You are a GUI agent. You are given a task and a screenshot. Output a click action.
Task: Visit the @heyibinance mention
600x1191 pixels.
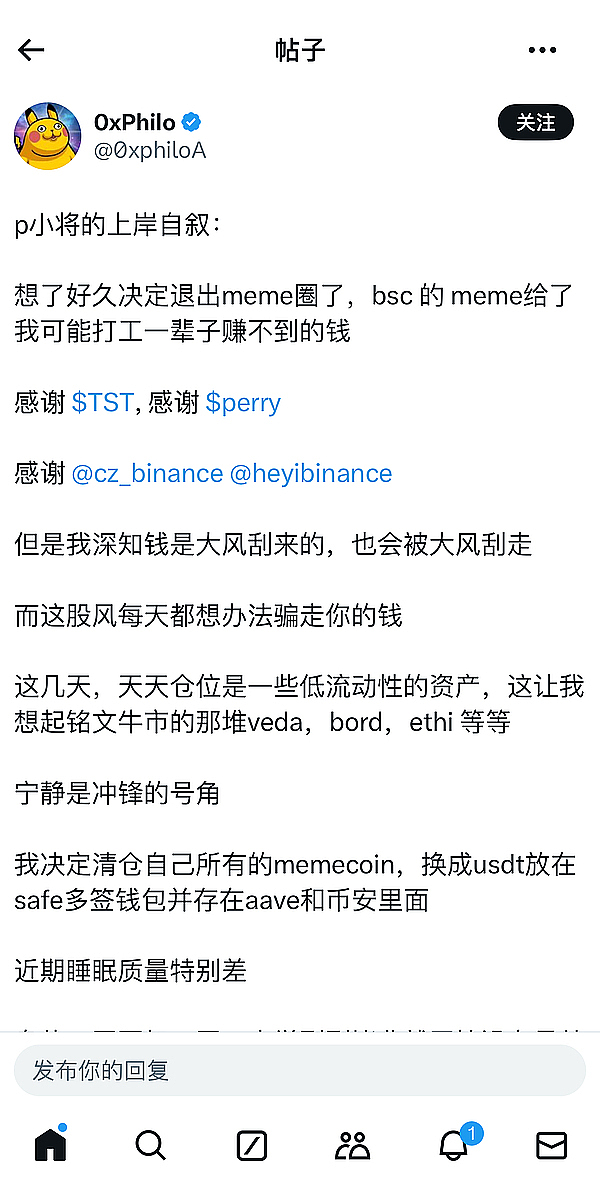tap(311, 473)
